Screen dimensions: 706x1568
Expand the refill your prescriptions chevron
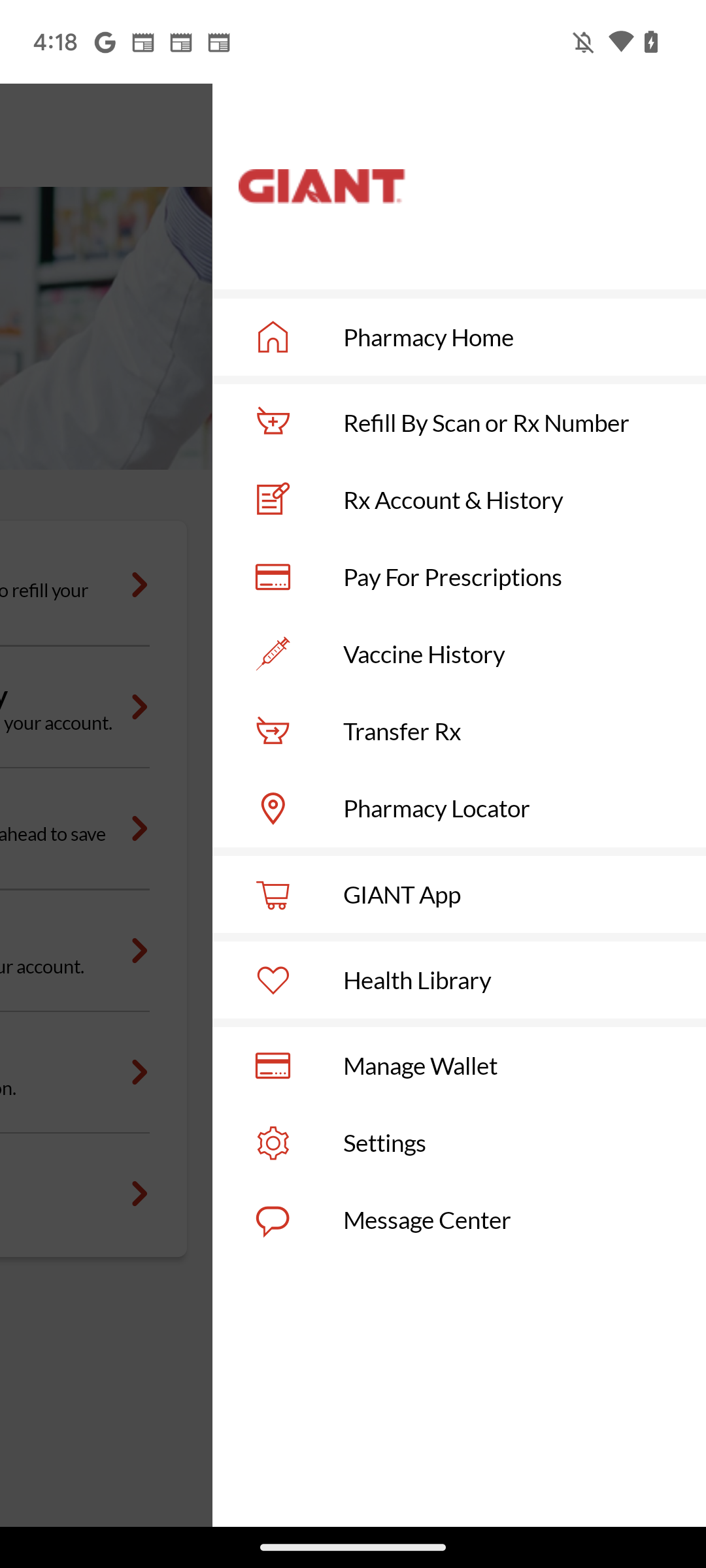(x=139, y=586)
